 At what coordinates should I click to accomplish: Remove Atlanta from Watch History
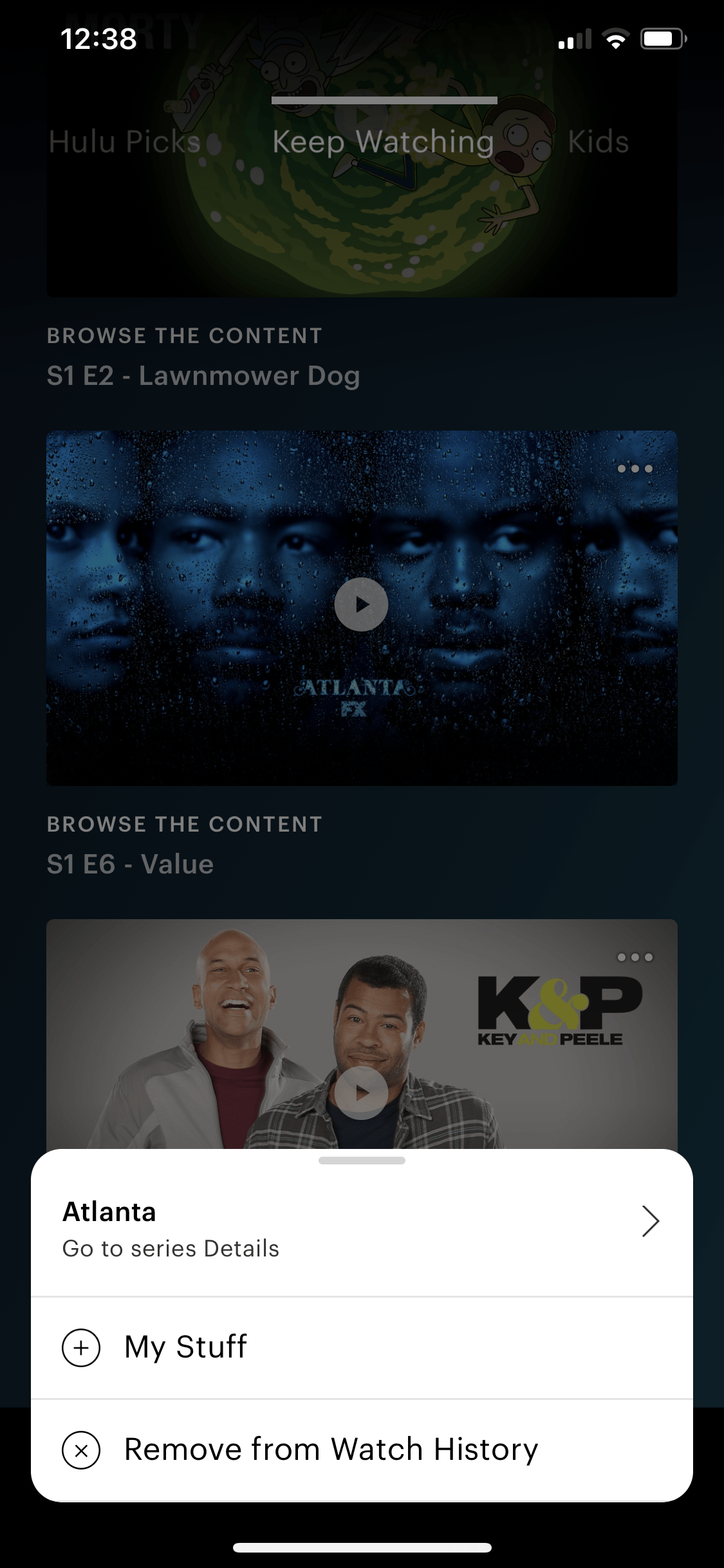(330, 1450)
